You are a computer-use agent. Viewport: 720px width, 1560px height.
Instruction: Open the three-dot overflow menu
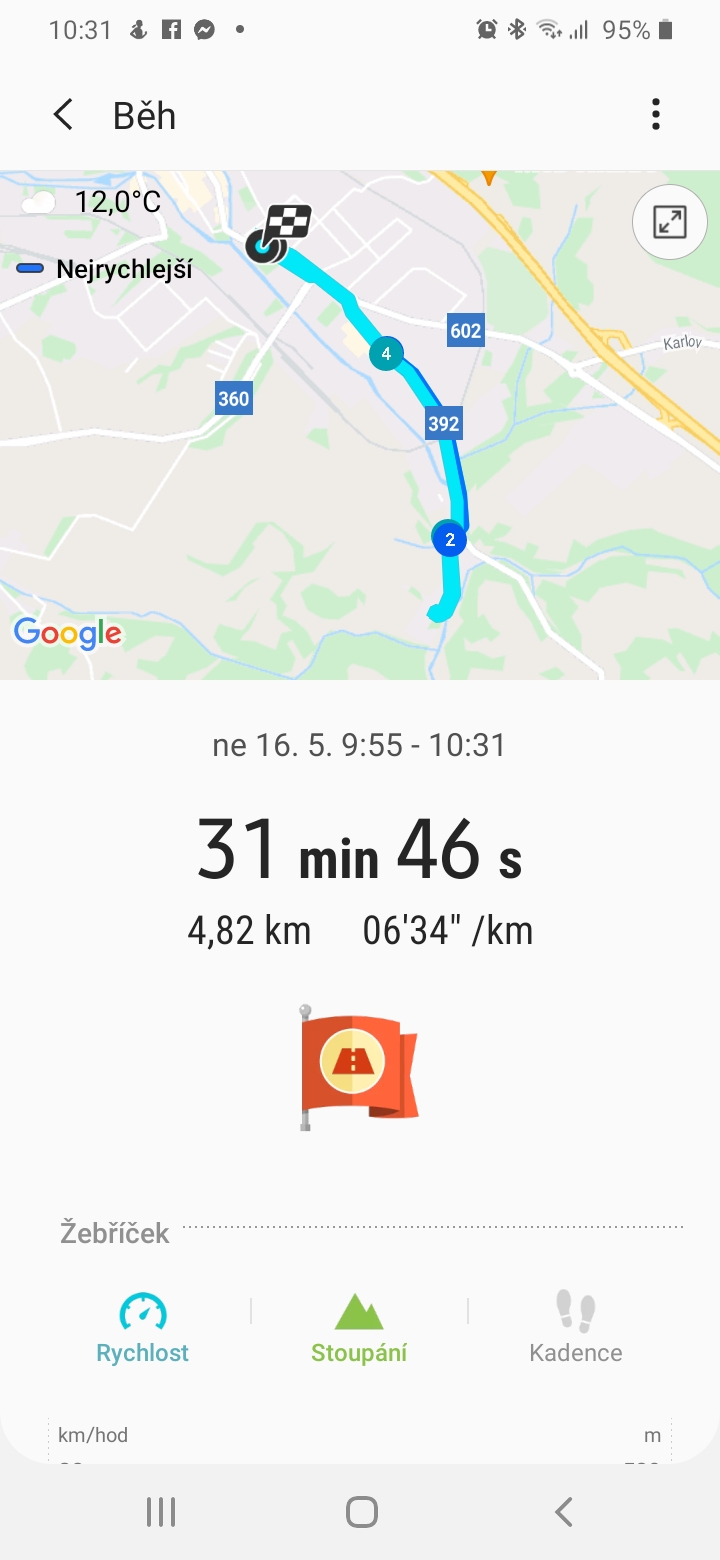pos(656,115)
